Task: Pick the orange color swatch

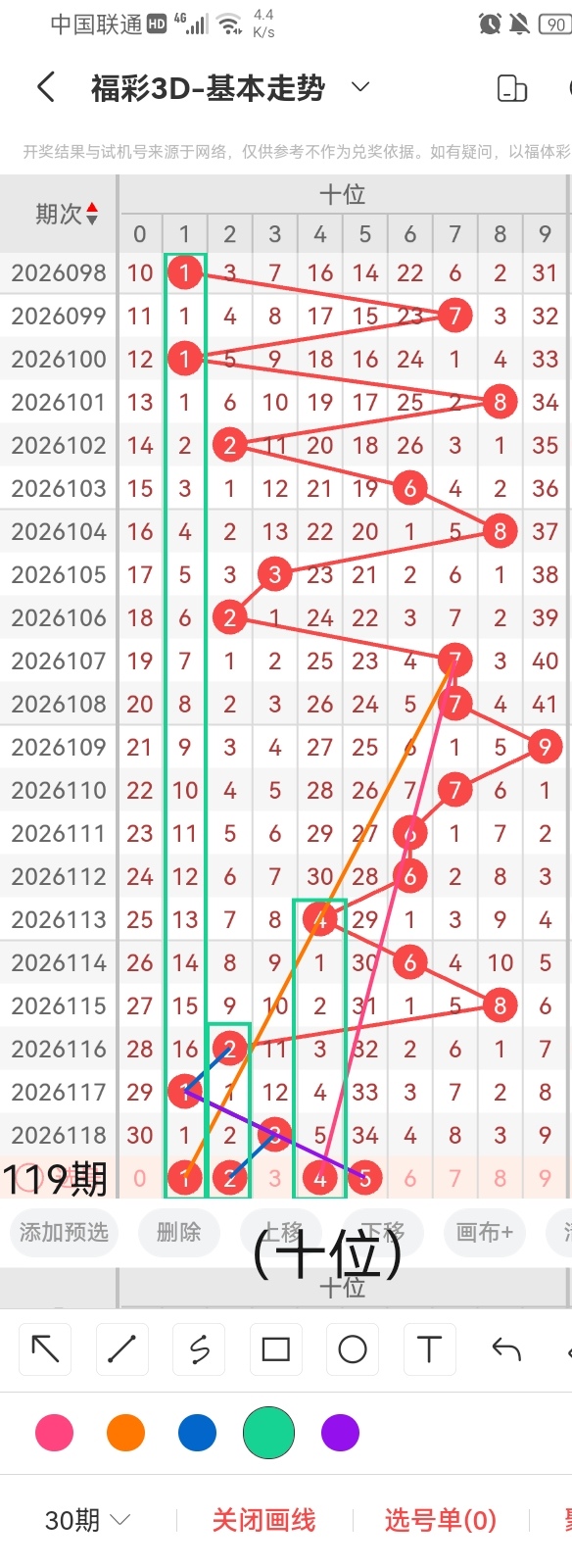Action: click(125, 1433)
